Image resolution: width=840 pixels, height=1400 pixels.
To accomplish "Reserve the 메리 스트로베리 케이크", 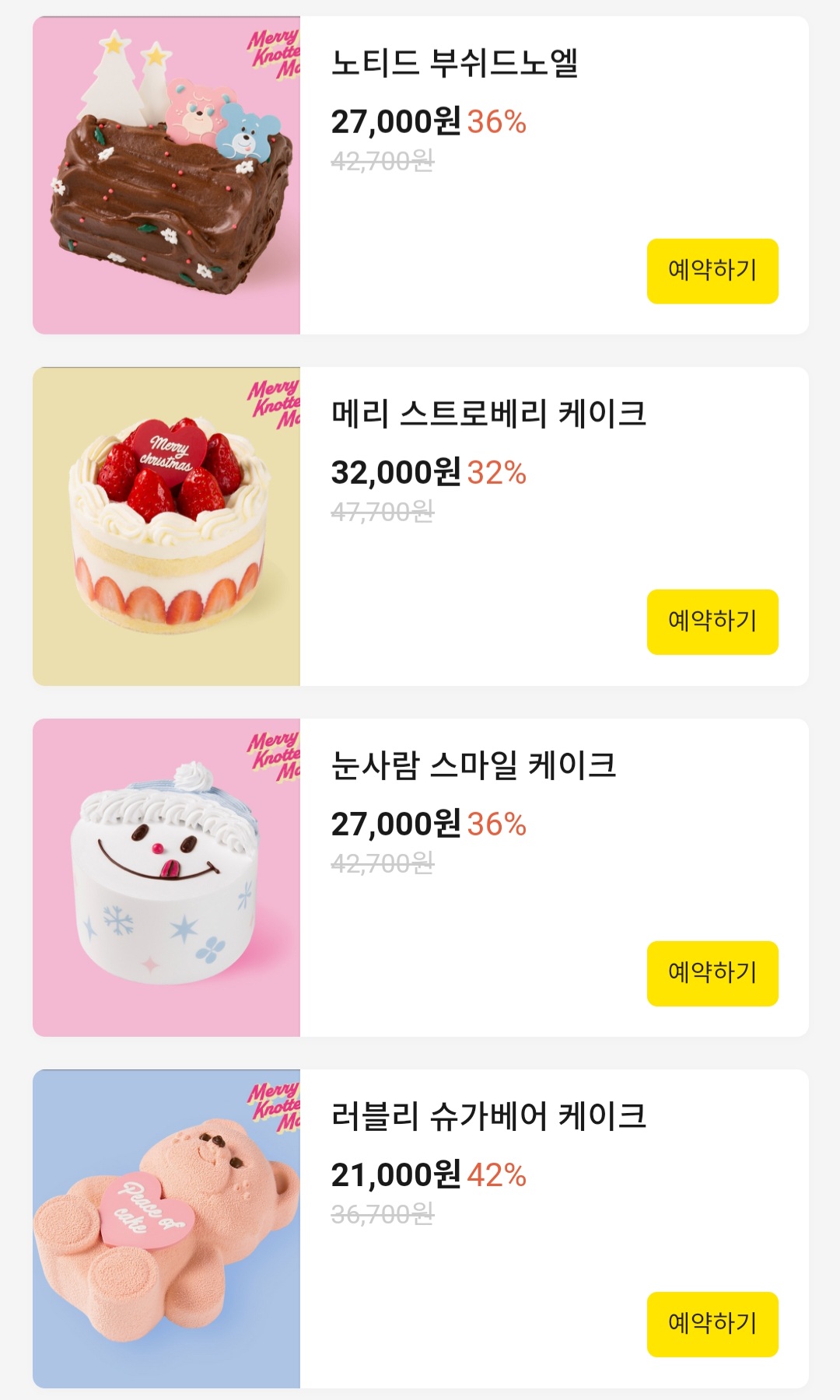I will [712, 621].
